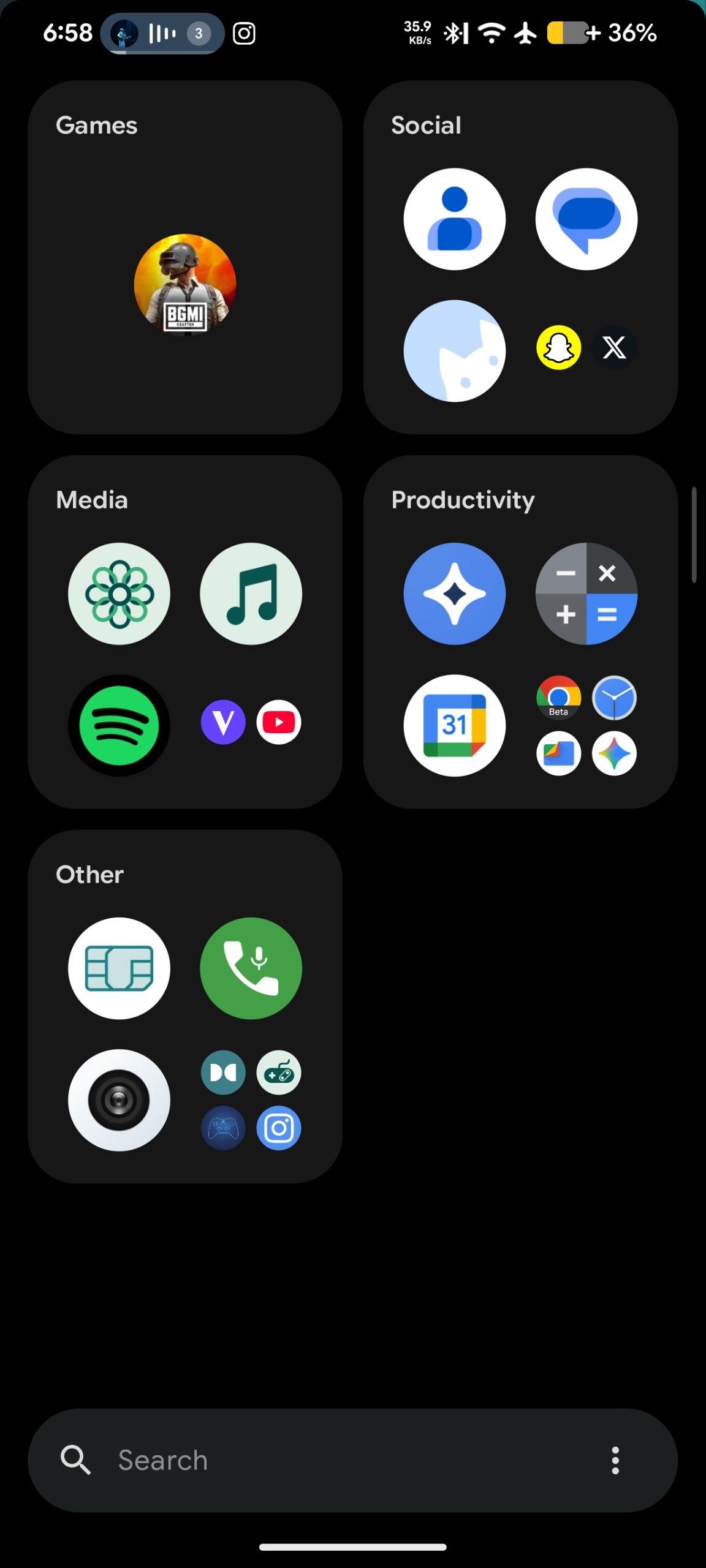Open the Messages app
The height and width of the screenshot is (1568, 706).
(586, 219)
